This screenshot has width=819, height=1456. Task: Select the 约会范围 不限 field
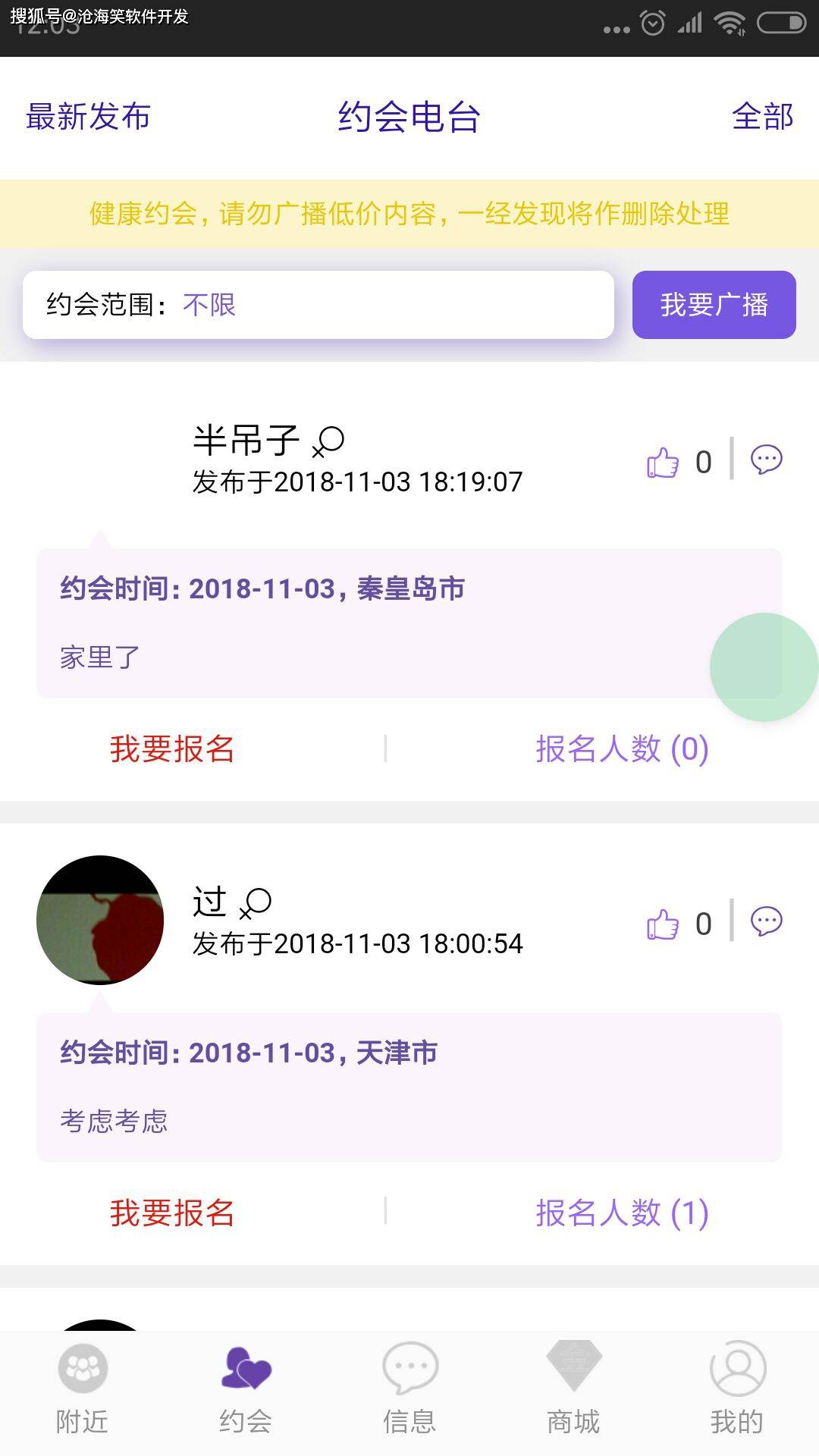318,305
